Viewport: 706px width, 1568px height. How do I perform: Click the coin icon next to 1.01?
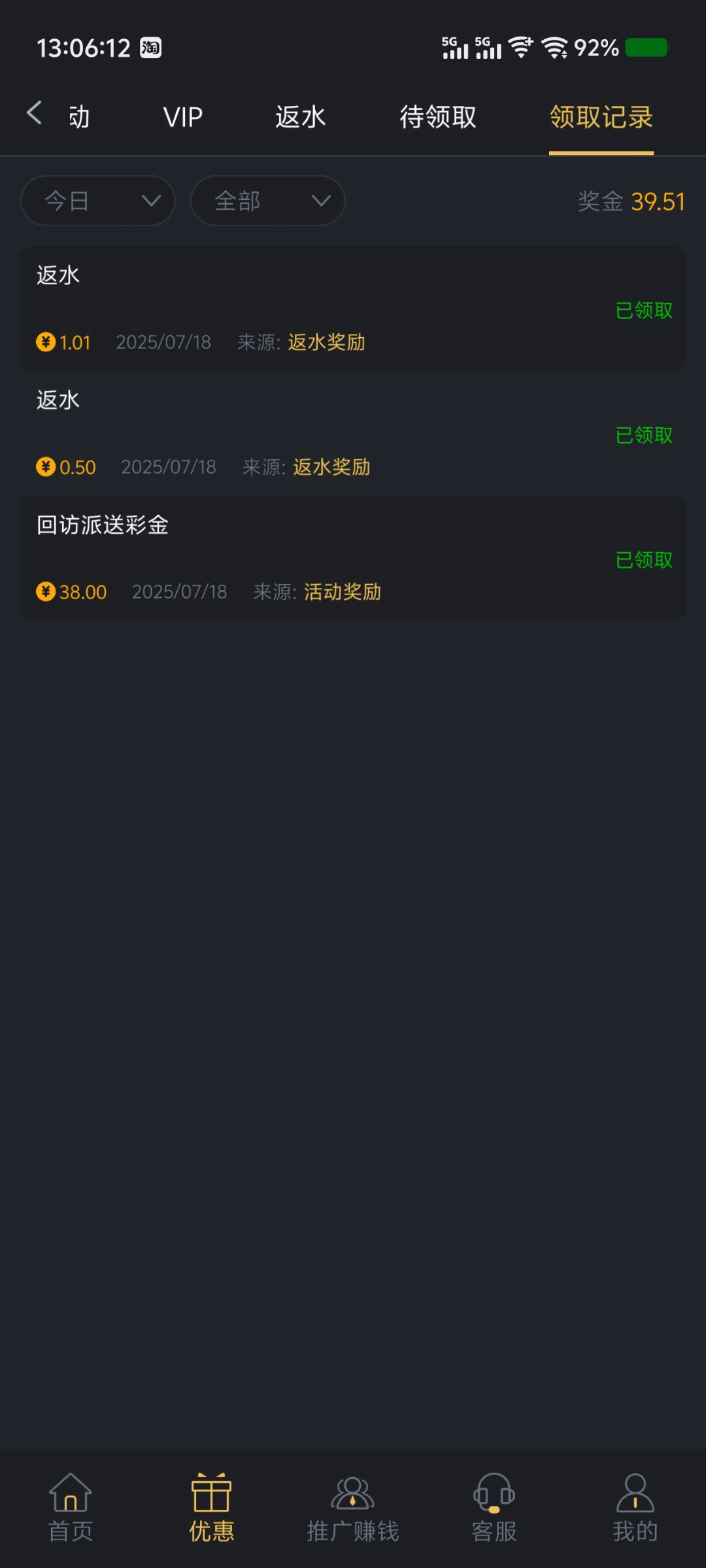click(x=45, y=342)
